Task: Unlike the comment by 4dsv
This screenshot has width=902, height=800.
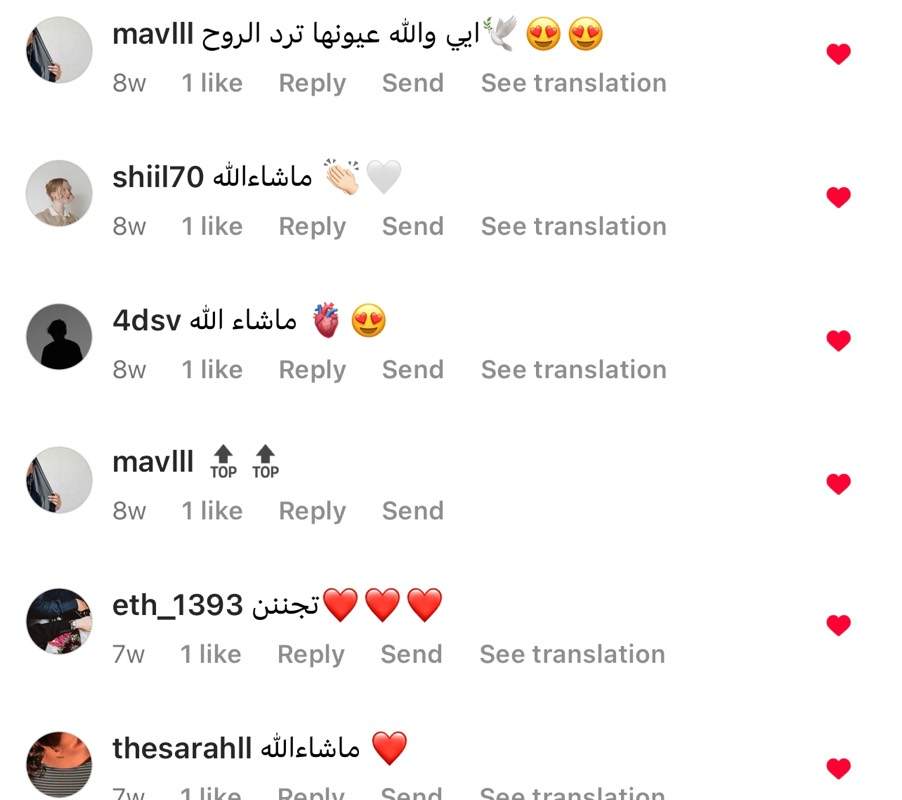Action: (x=838, y=340)
